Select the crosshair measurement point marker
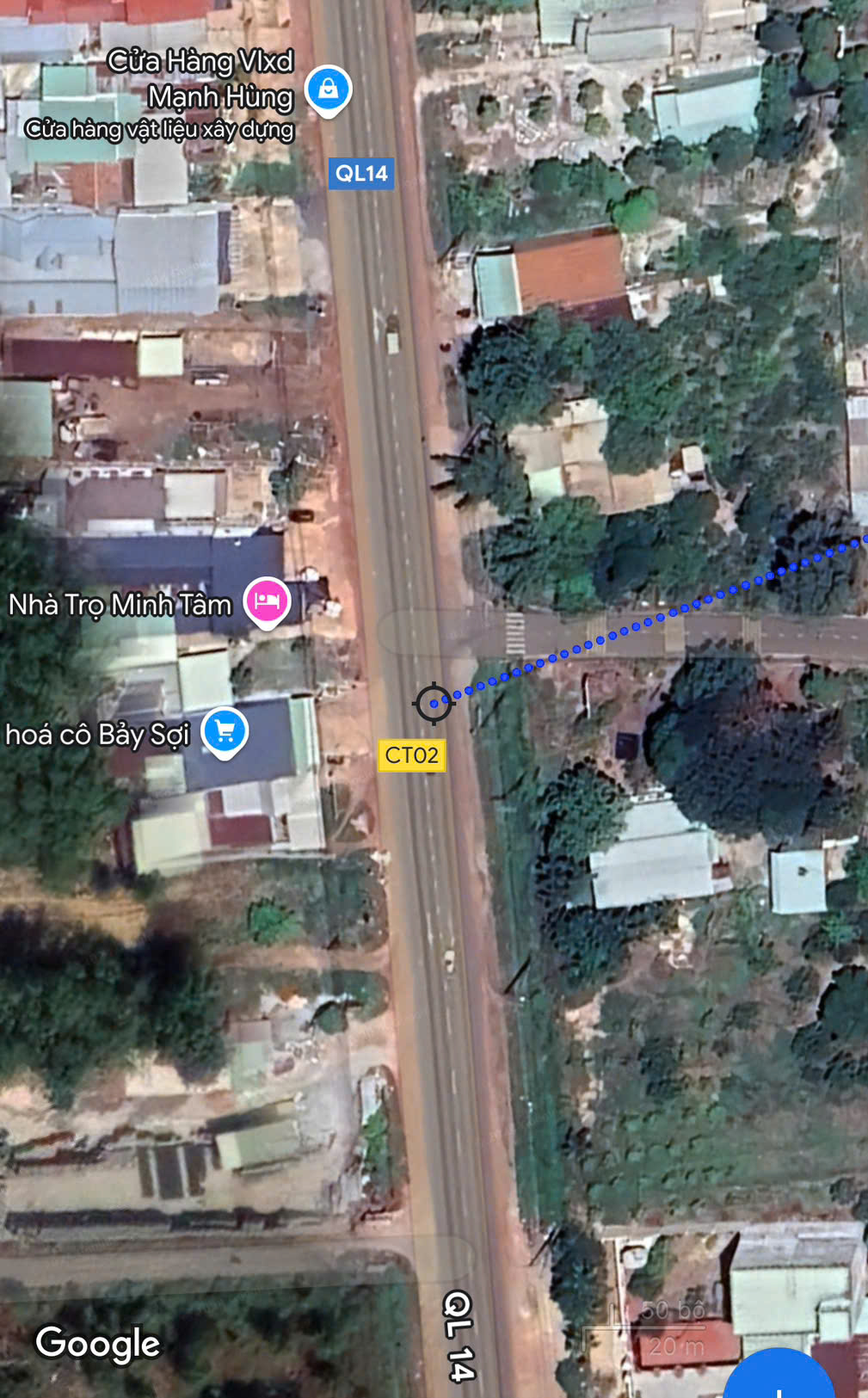The height and width of the screenshot is (1398, 868). click(434, 703)
